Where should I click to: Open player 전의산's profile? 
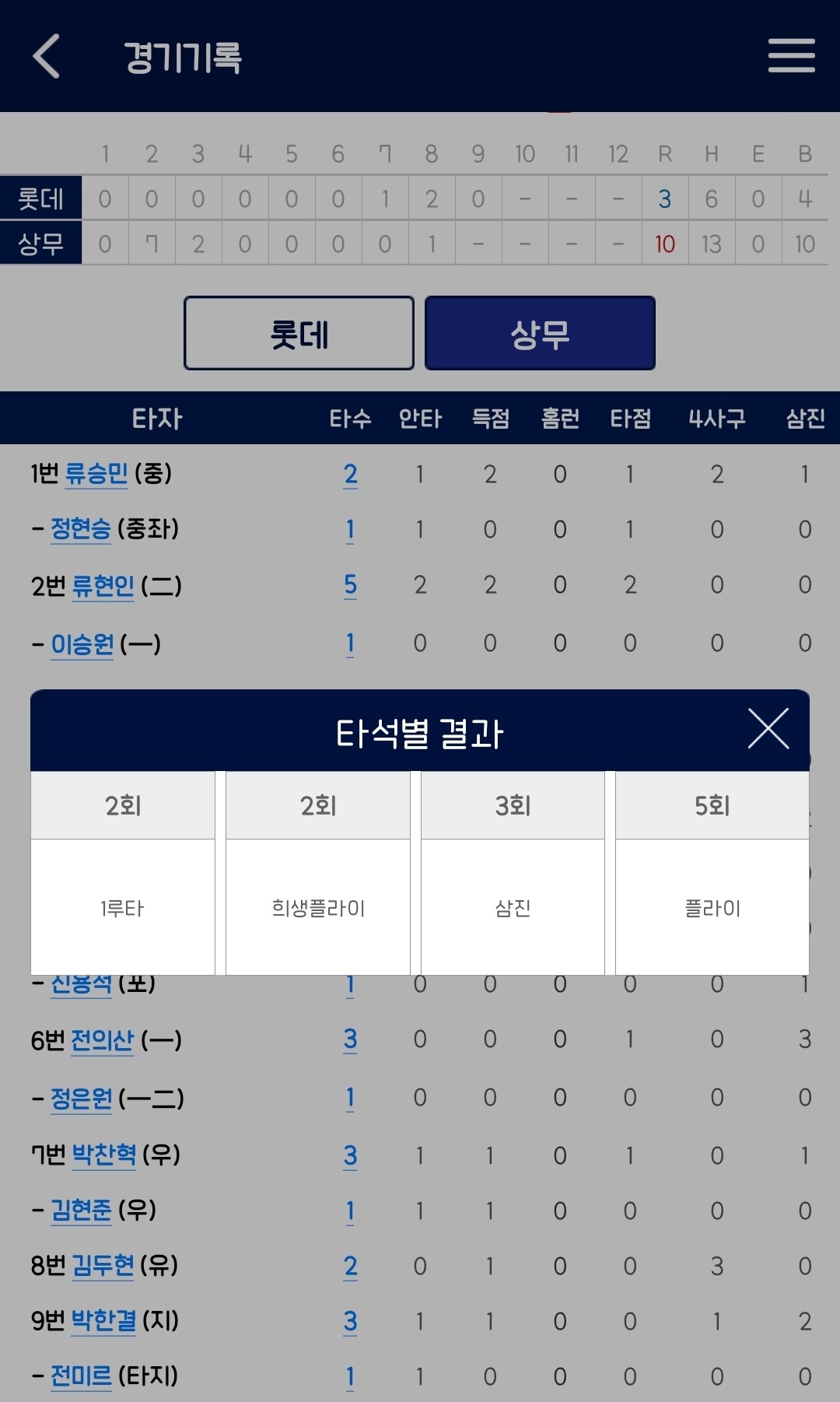pyautogui.click(x=103, y=1039)
